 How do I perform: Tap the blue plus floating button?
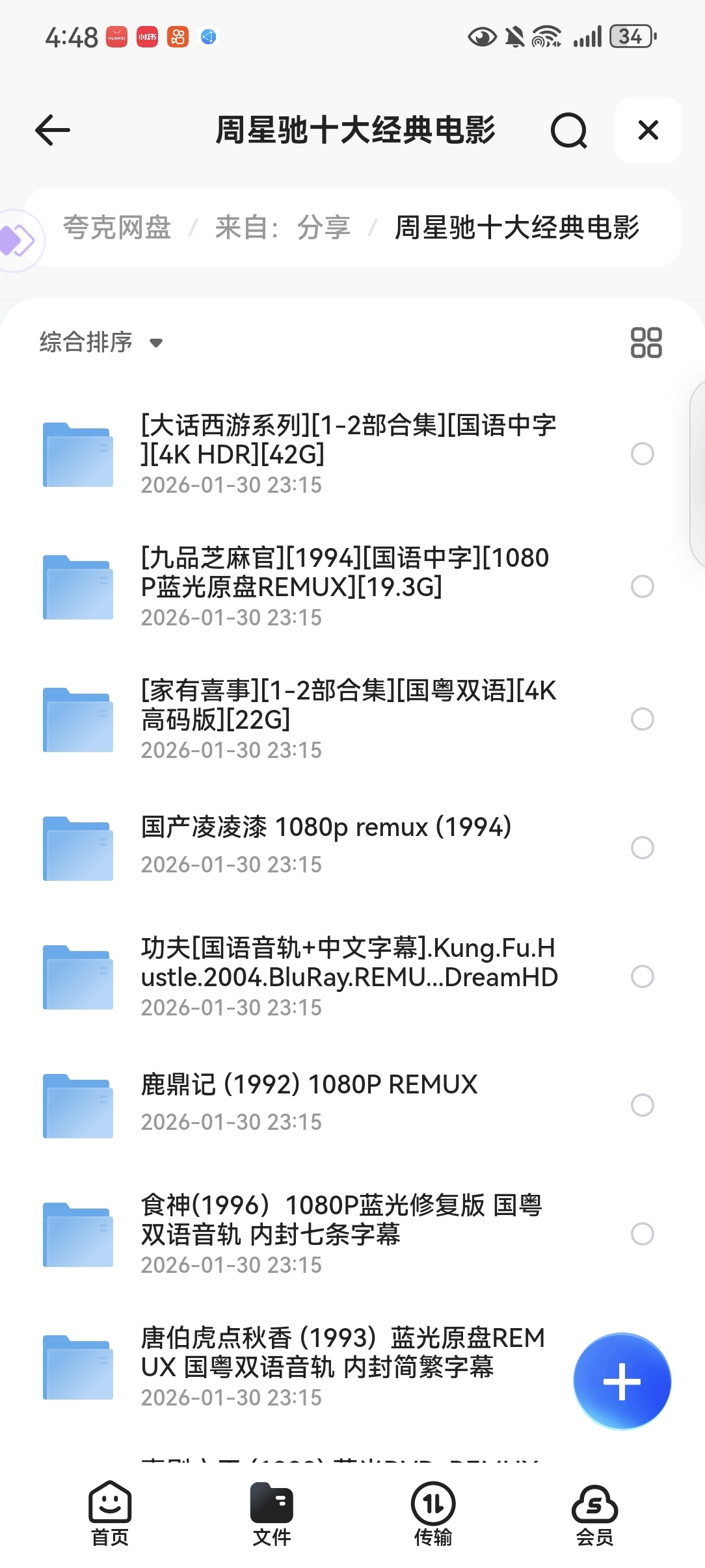(x=622, y=1381)
